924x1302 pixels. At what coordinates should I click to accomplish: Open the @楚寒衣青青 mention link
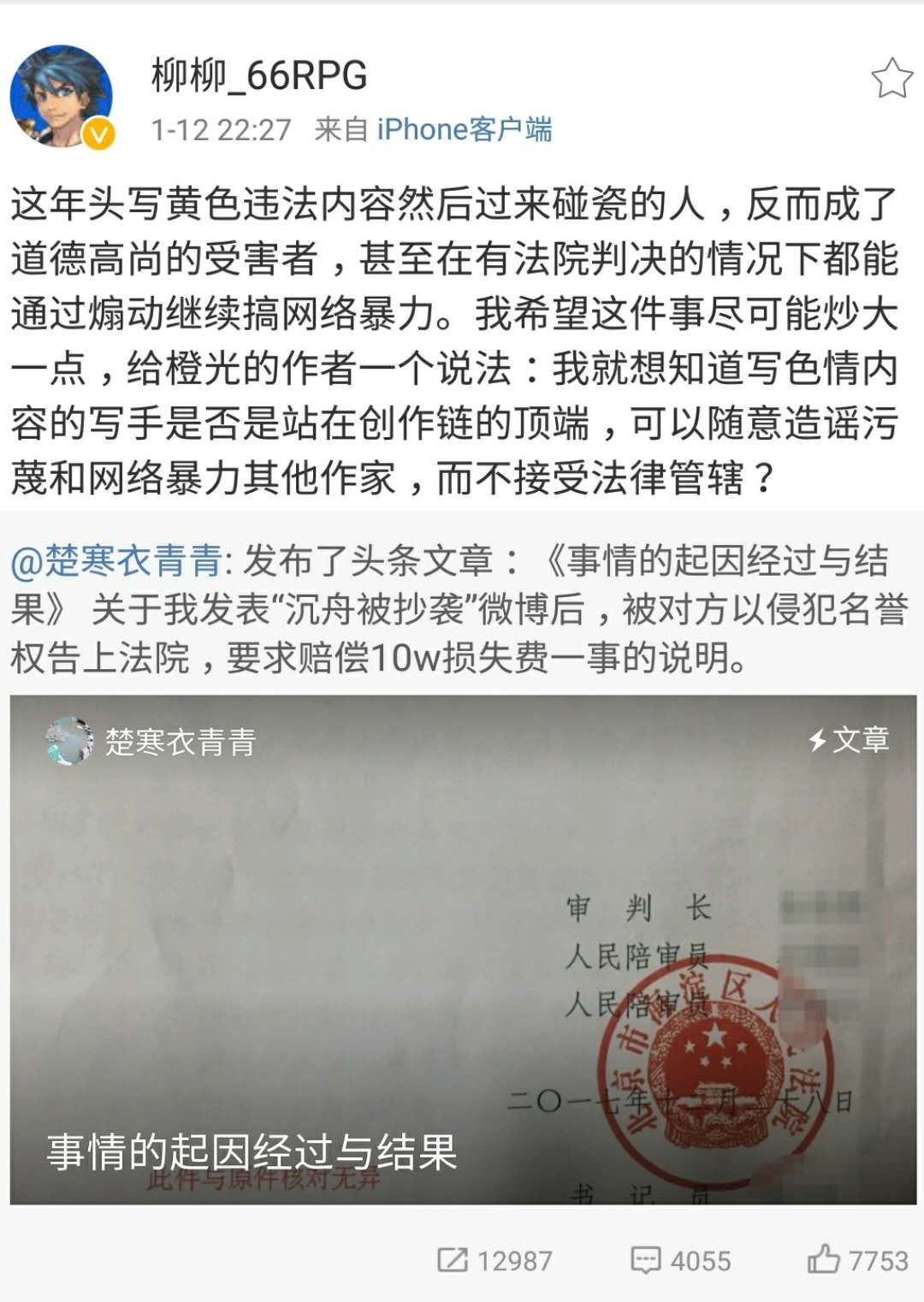pos(116,561)
